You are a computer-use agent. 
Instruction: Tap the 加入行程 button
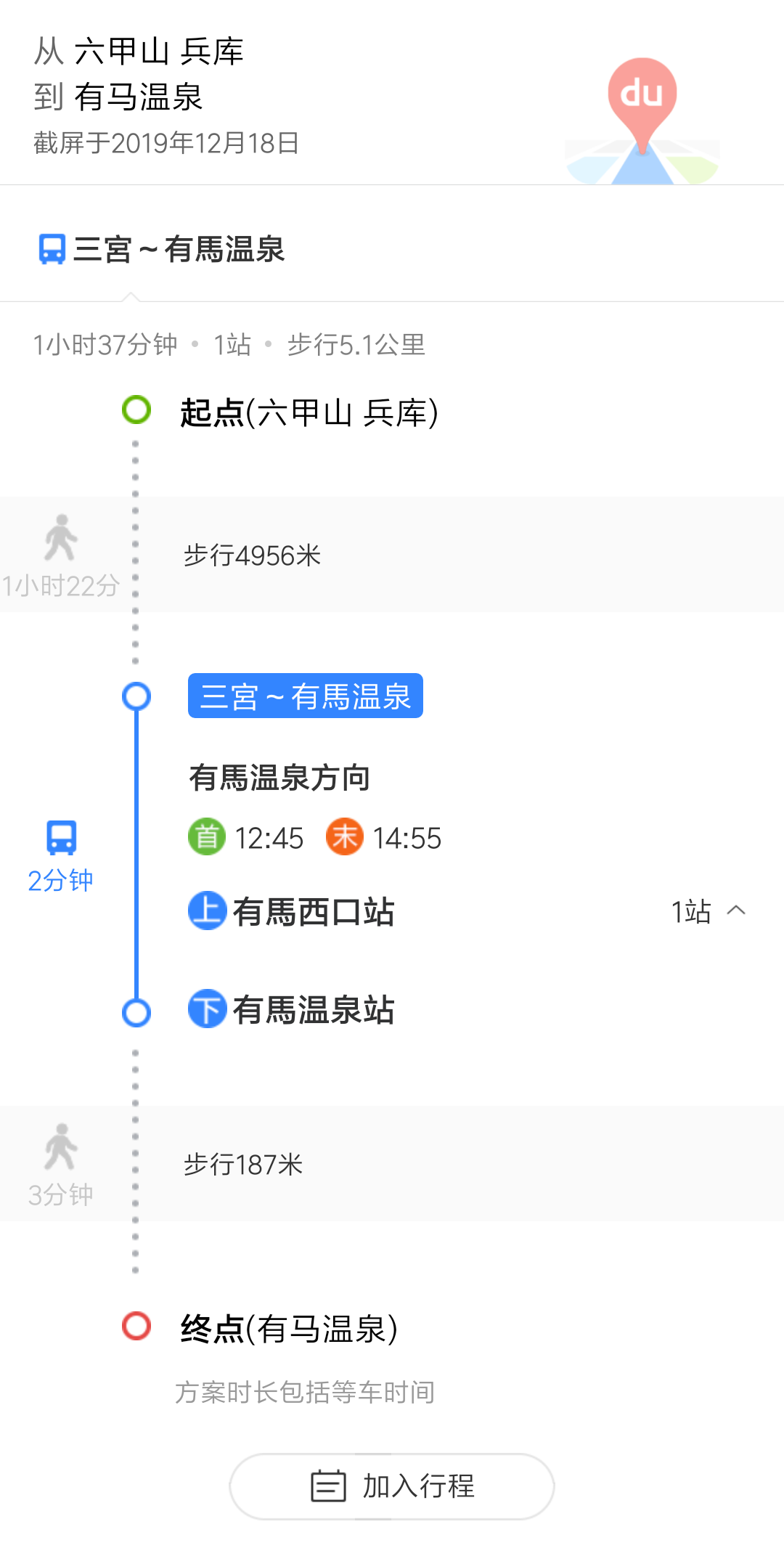tap(392, 1486)
